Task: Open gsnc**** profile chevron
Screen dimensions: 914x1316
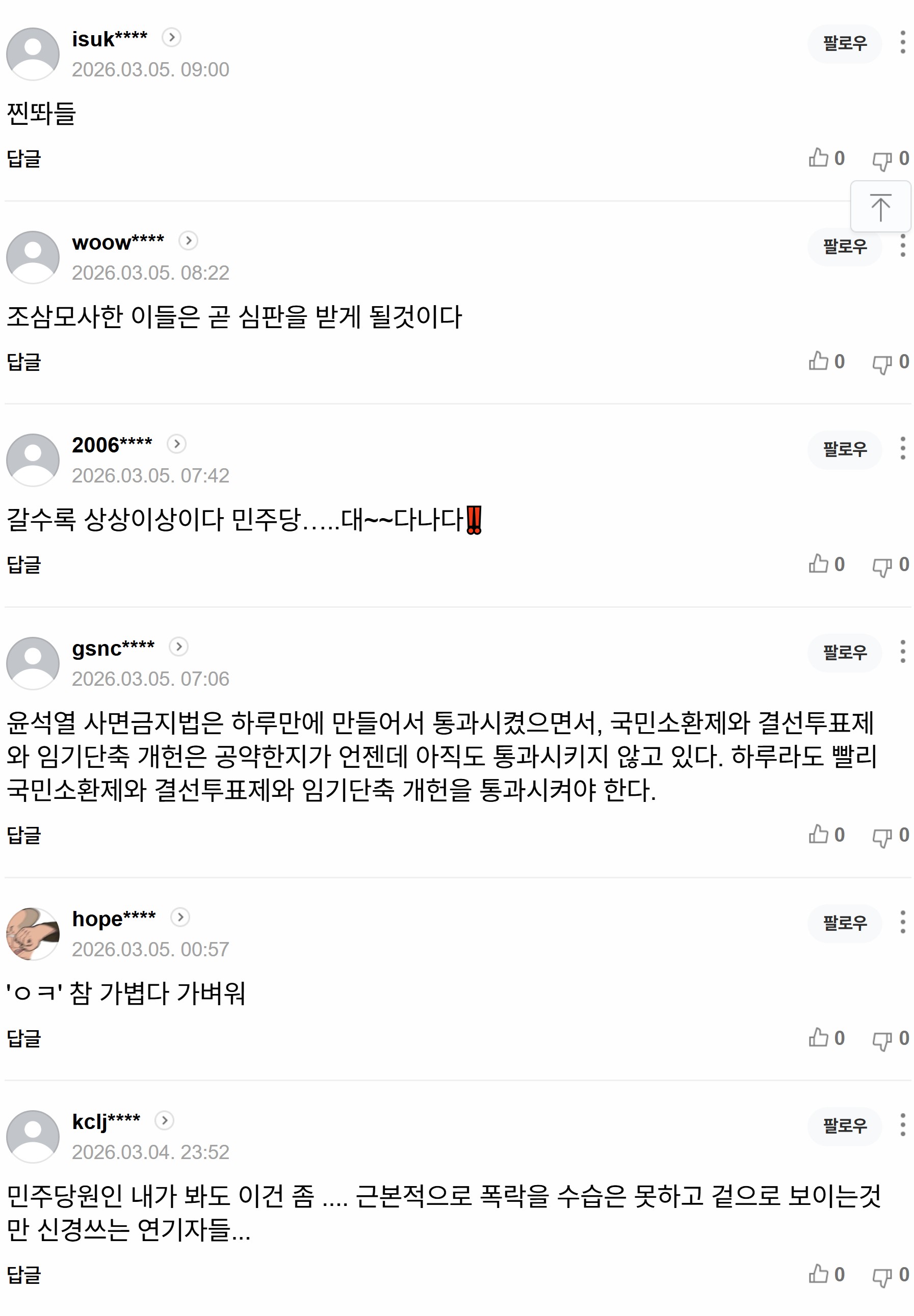Action: 179,647
